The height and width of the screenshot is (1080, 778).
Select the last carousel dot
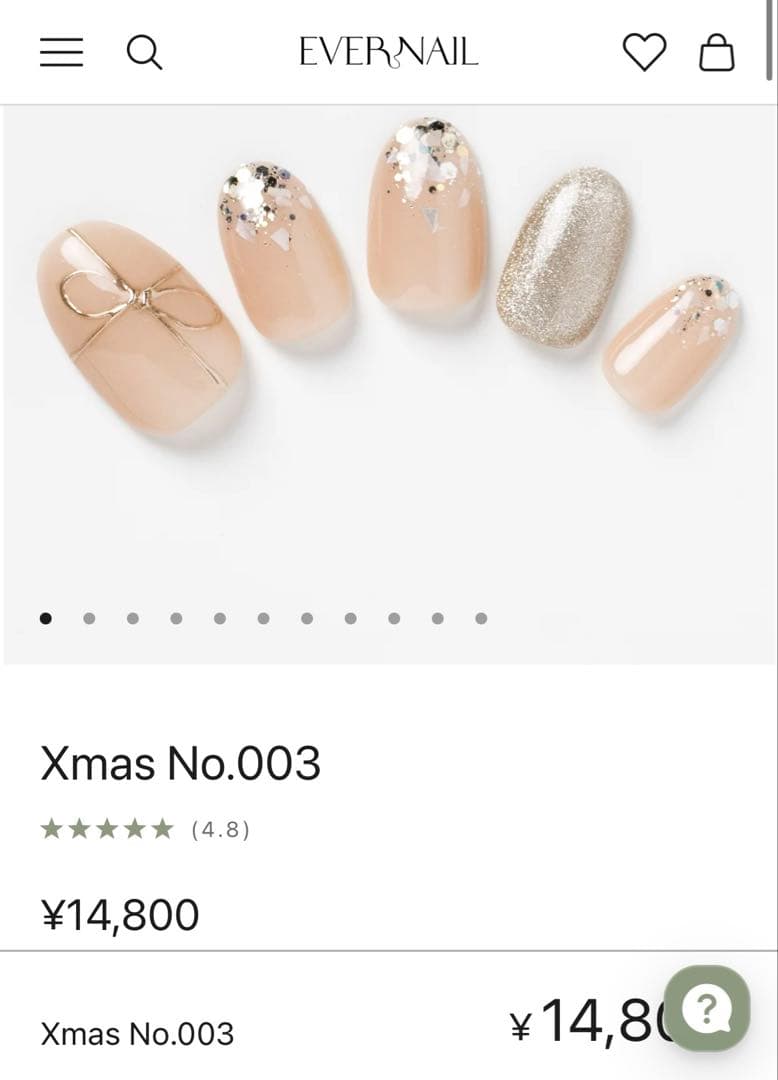pyautogui.click(x=483, y=618)
